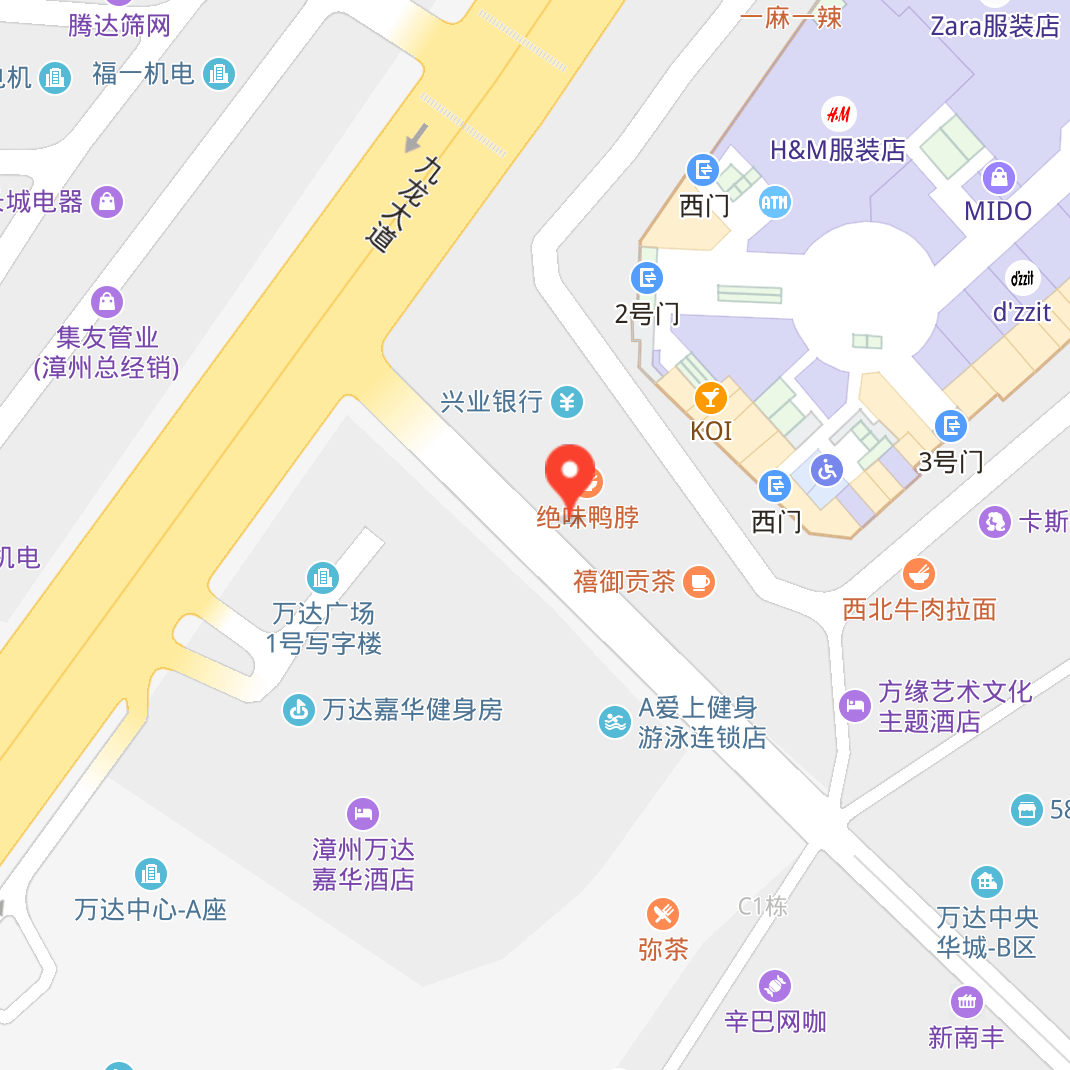Tap the red location pin
Image resolution: width=1070 pixels, height=1070 pixels.
570,472
